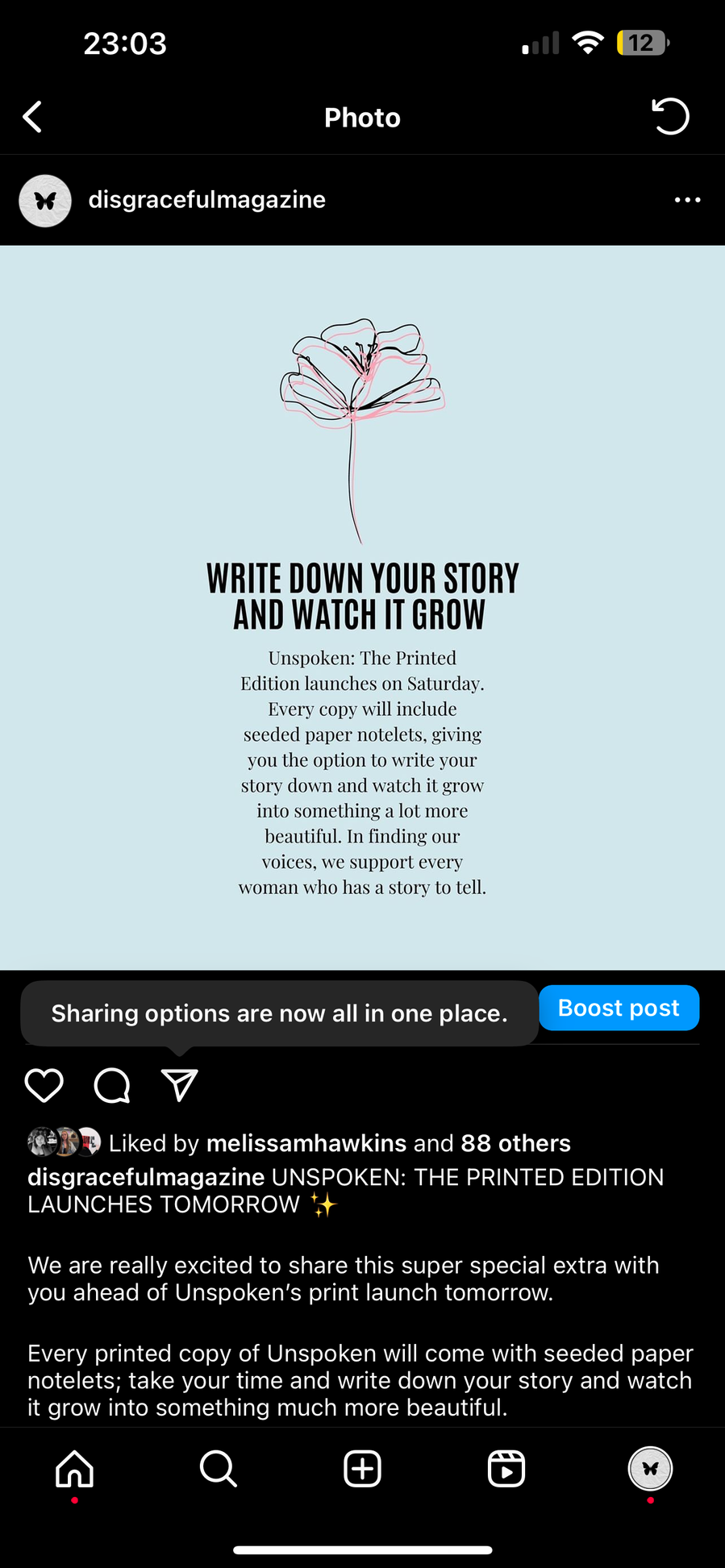Viewport: 725px width, 1568px height.
Task: Switch to the Reels tab
Action: click(x=506, y=1469)
